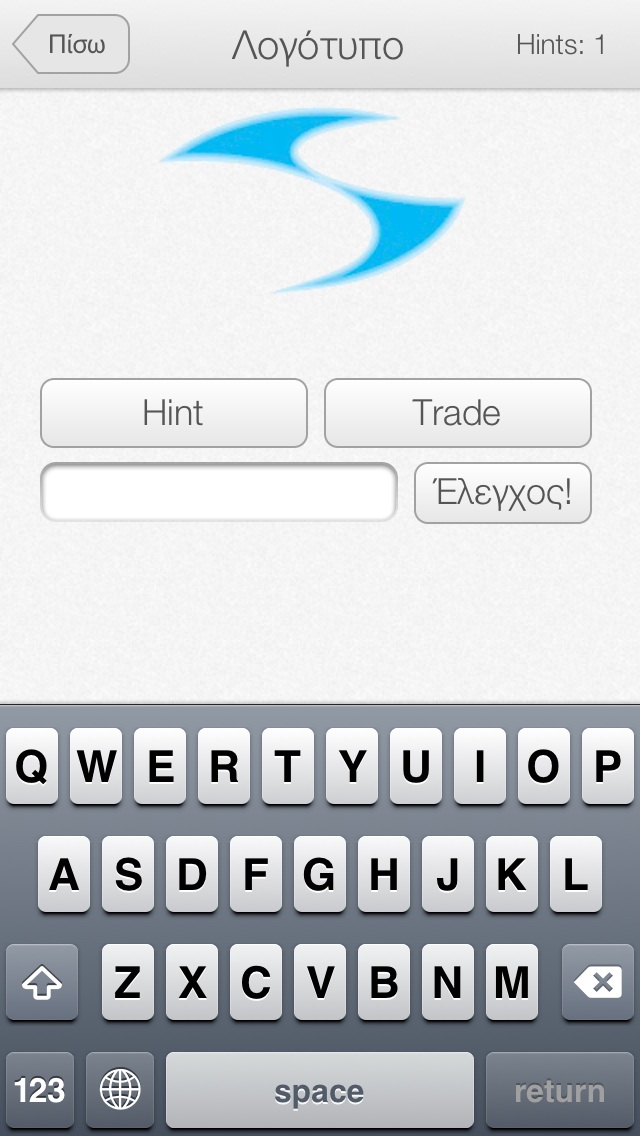640x1136 pixels.
Task: Focus the answer text field
Action: click(219, 492)
